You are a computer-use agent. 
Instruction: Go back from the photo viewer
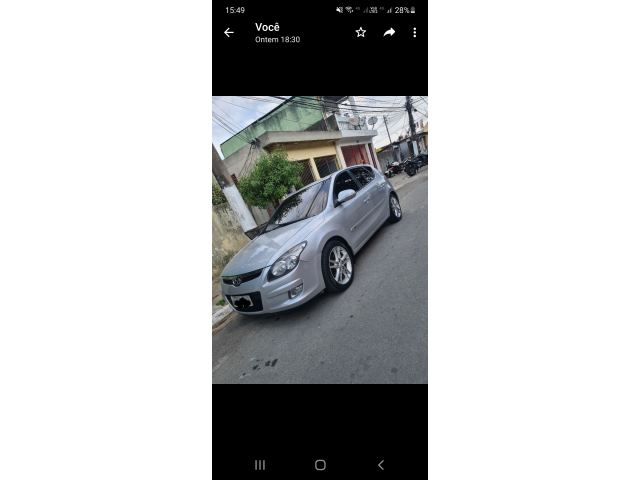tap(229, 32)
